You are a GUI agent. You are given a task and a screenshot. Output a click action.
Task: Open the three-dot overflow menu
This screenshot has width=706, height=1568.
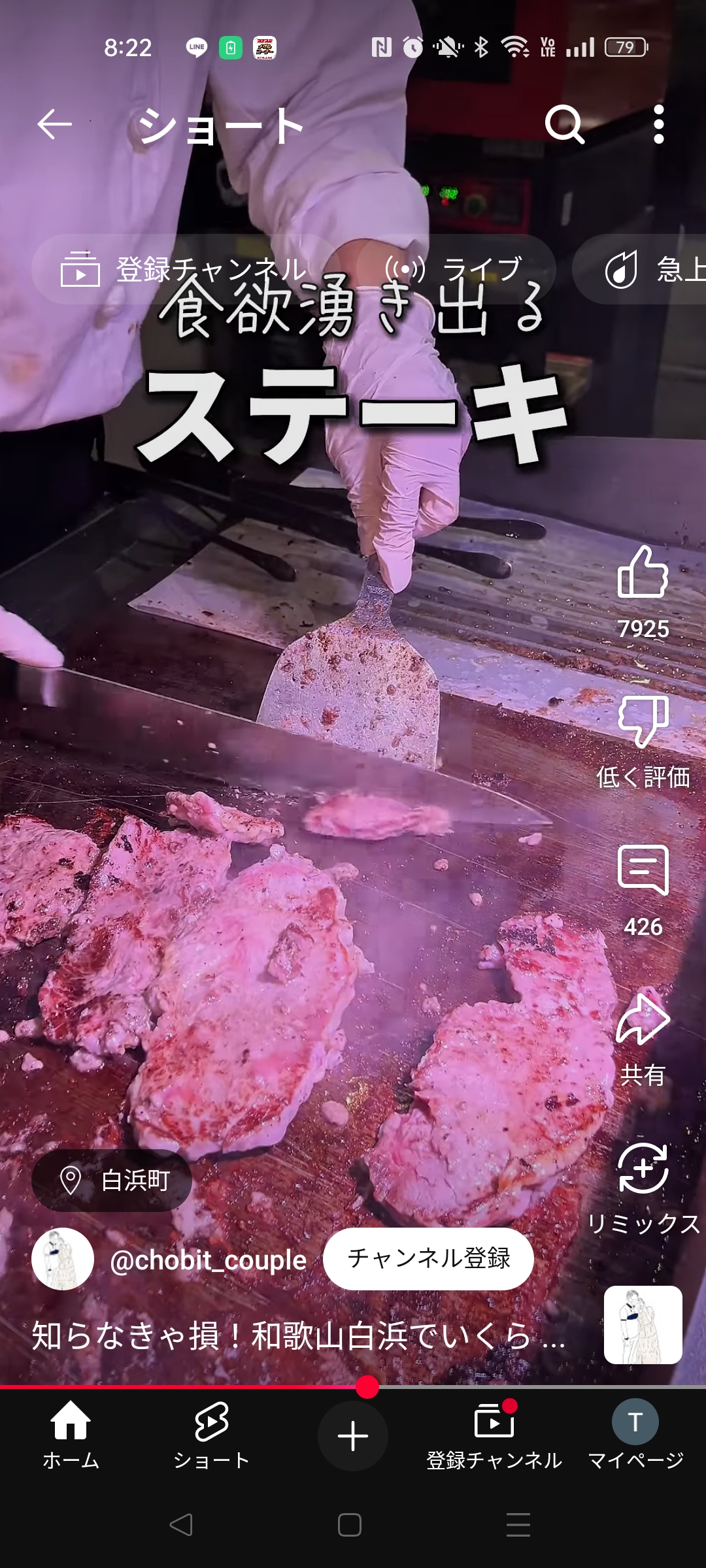coord(658,124)
